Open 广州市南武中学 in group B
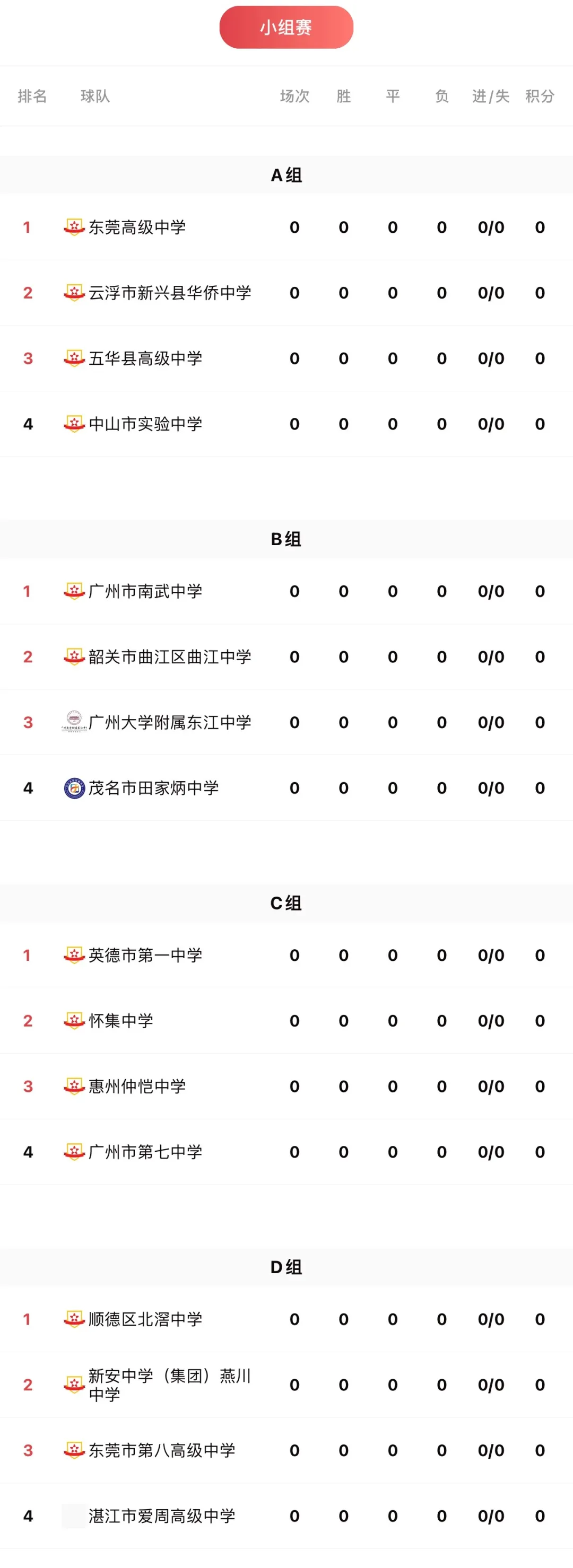The width and height of the screenshot is (573, 1568). 145,592
